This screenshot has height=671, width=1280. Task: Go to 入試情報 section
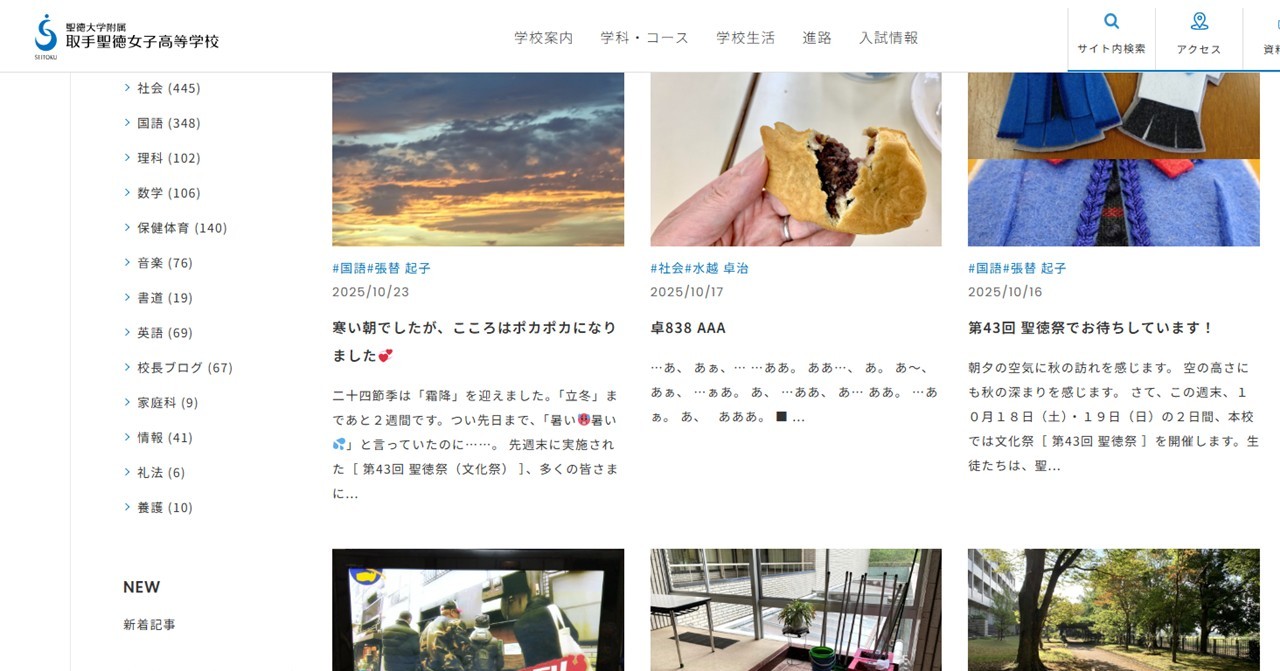click(888, 38)
